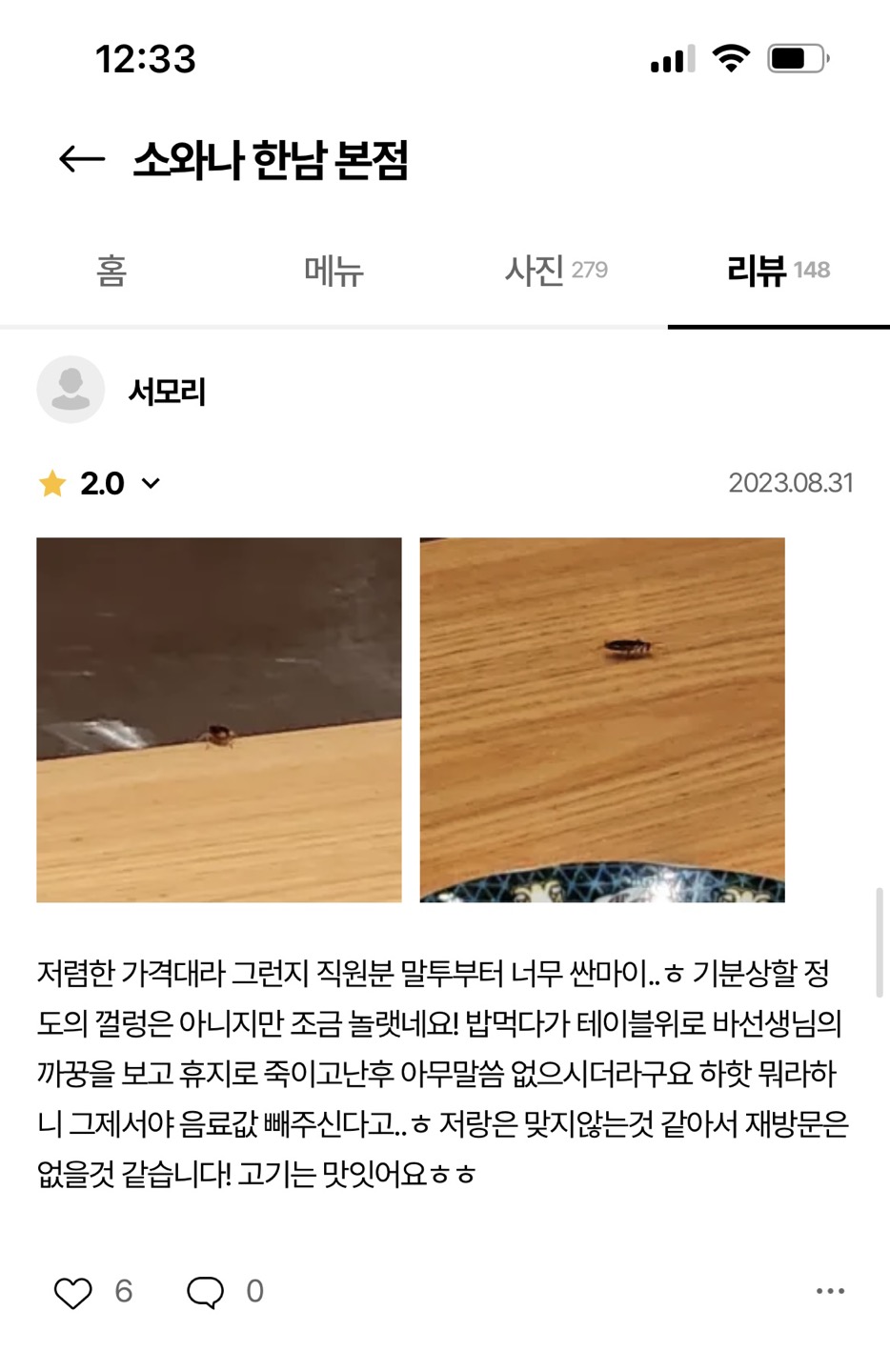
Task: Like 서모리's review
Action: [x=73, y=1292]
